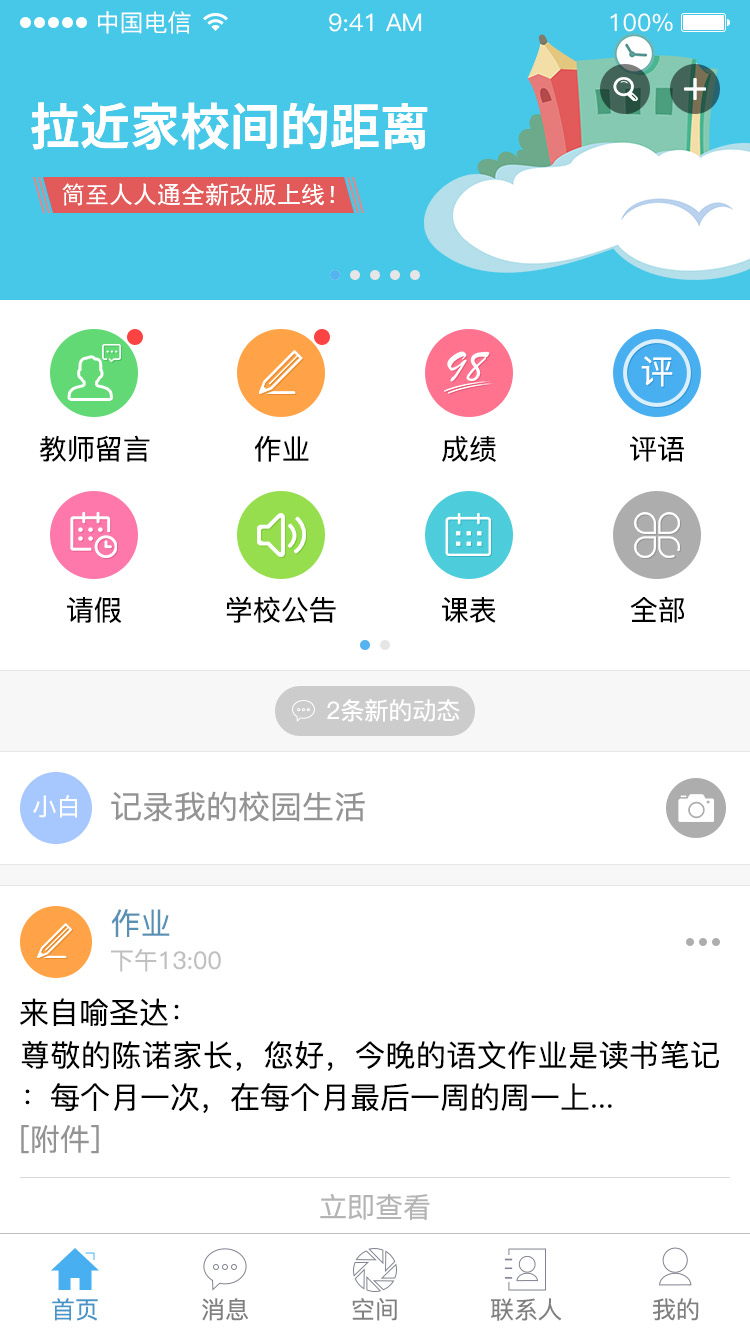Click the search icon on the banner

[626, 89]
